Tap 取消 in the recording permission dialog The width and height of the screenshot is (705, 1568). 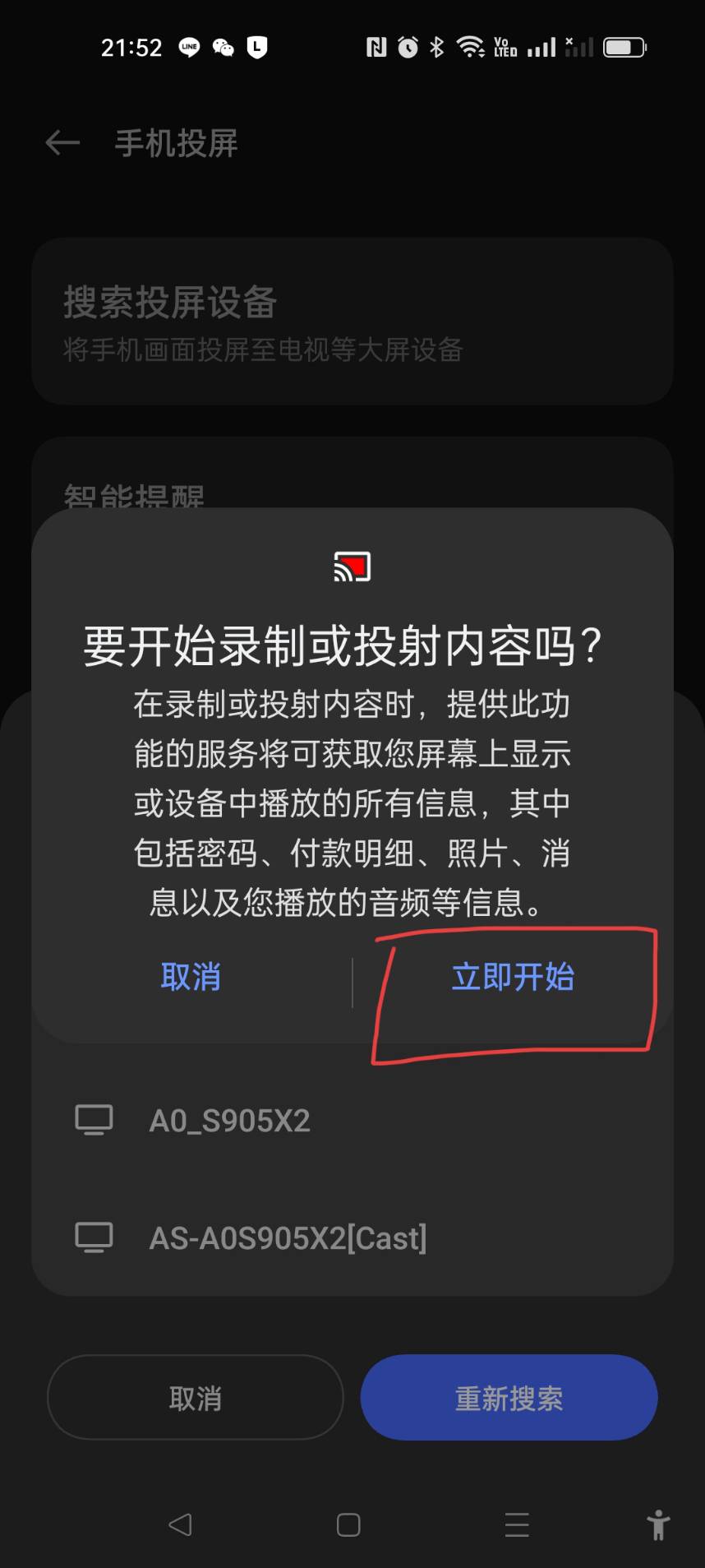191,977
